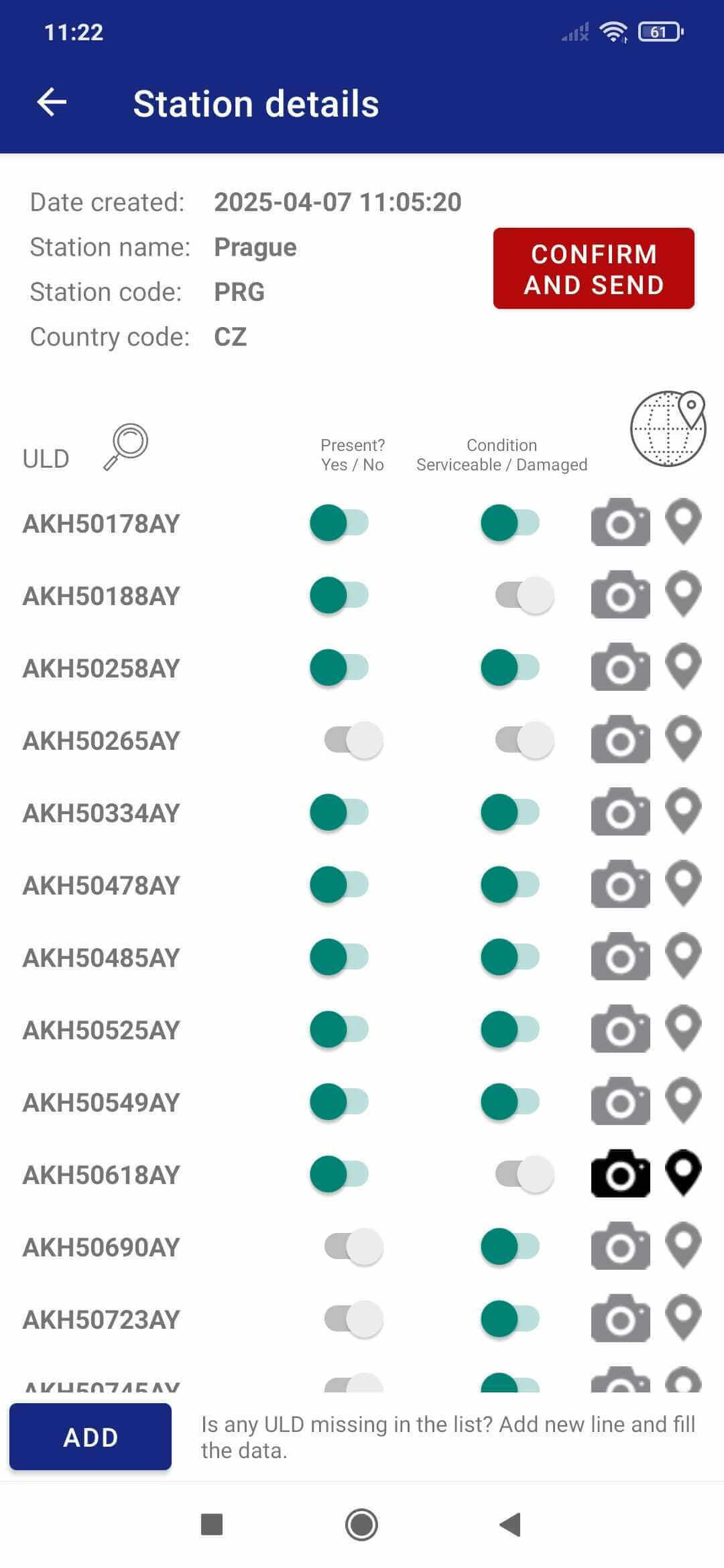Toggle Condition switch for AKH50188AY
Image resolution: width=724 pixels, height=1568 pixels.
click(524, 596)
